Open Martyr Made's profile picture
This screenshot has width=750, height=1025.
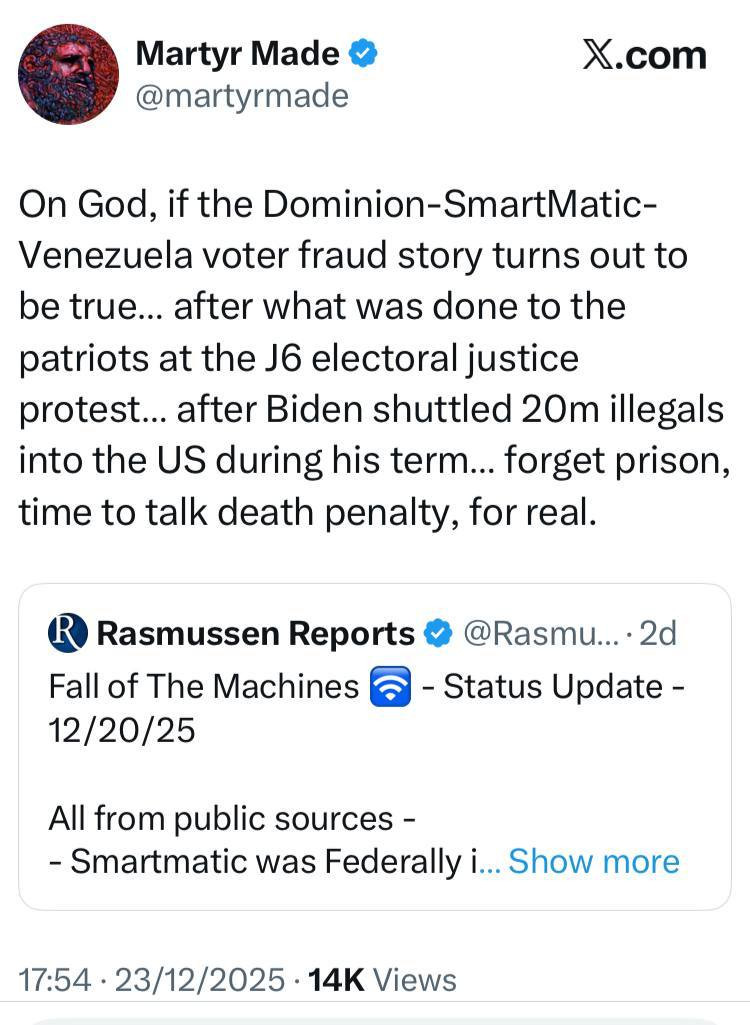(69, 76)
